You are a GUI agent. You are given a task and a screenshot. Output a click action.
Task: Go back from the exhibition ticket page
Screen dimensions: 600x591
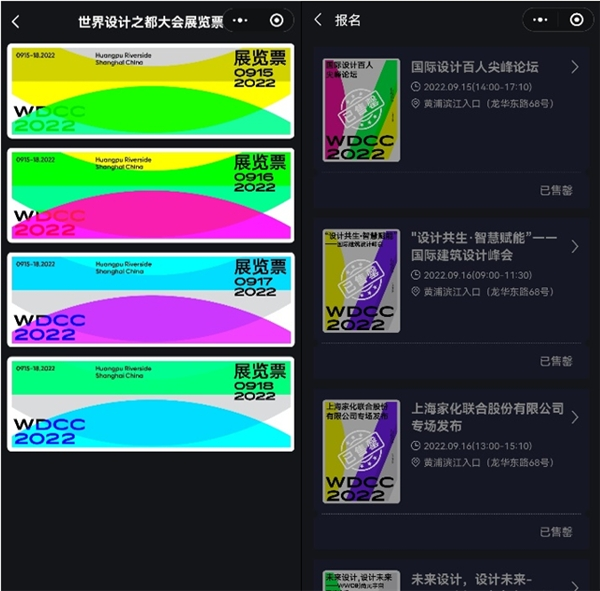(x=15, y=20)
